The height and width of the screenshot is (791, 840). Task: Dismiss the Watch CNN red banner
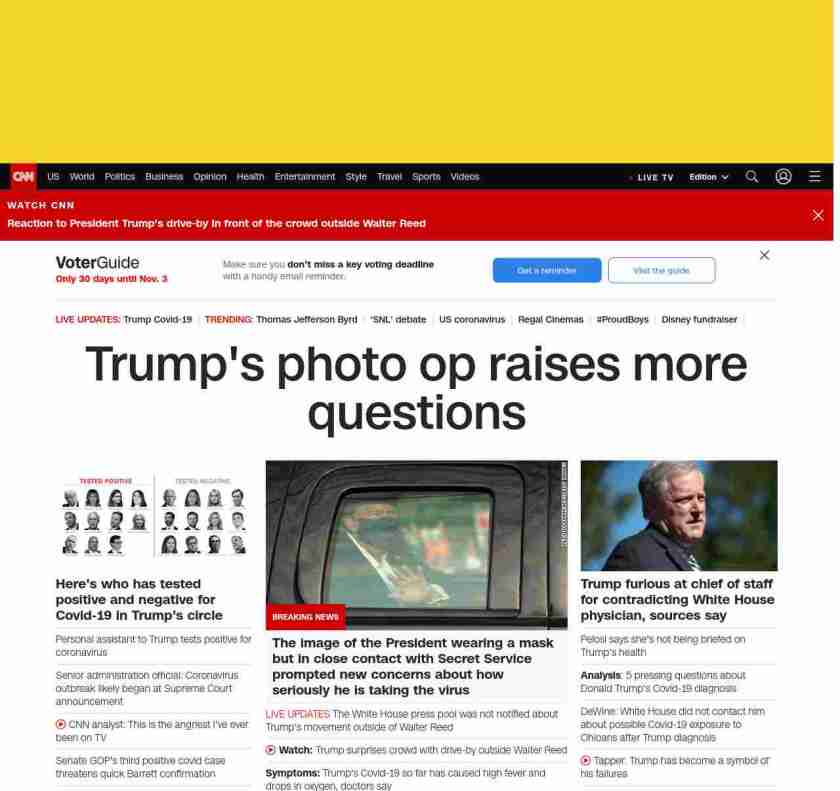point(817,215)
